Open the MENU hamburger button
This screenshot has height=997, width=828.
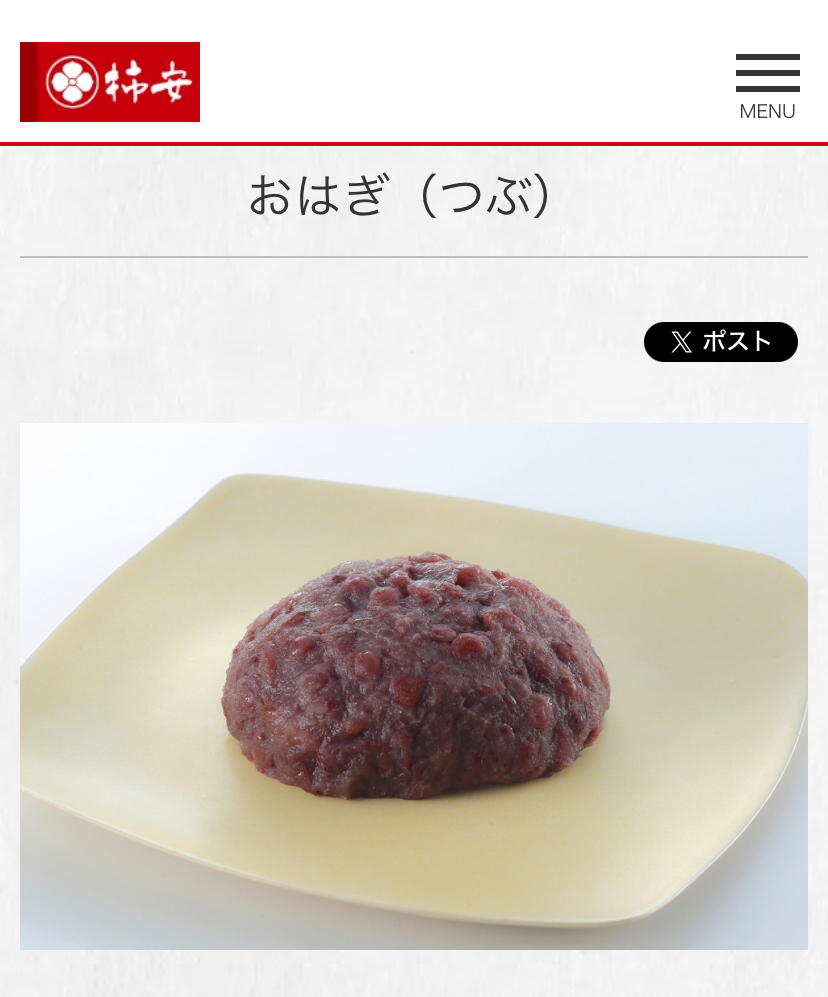pyautogui.click(x=767, y=86)
